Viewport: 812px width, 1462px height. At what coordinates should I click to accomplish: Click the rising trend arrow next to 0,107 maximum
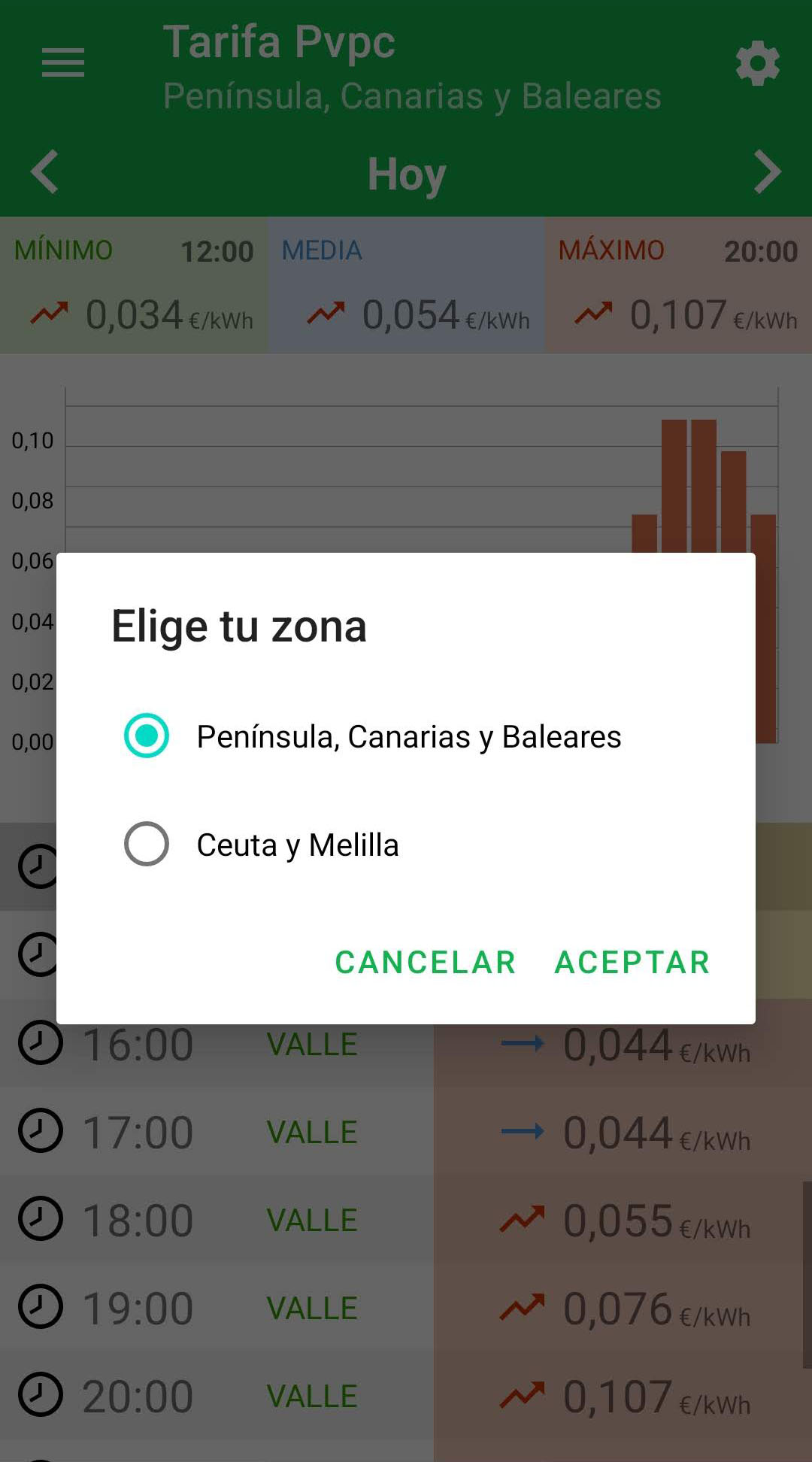coord(593,312)
